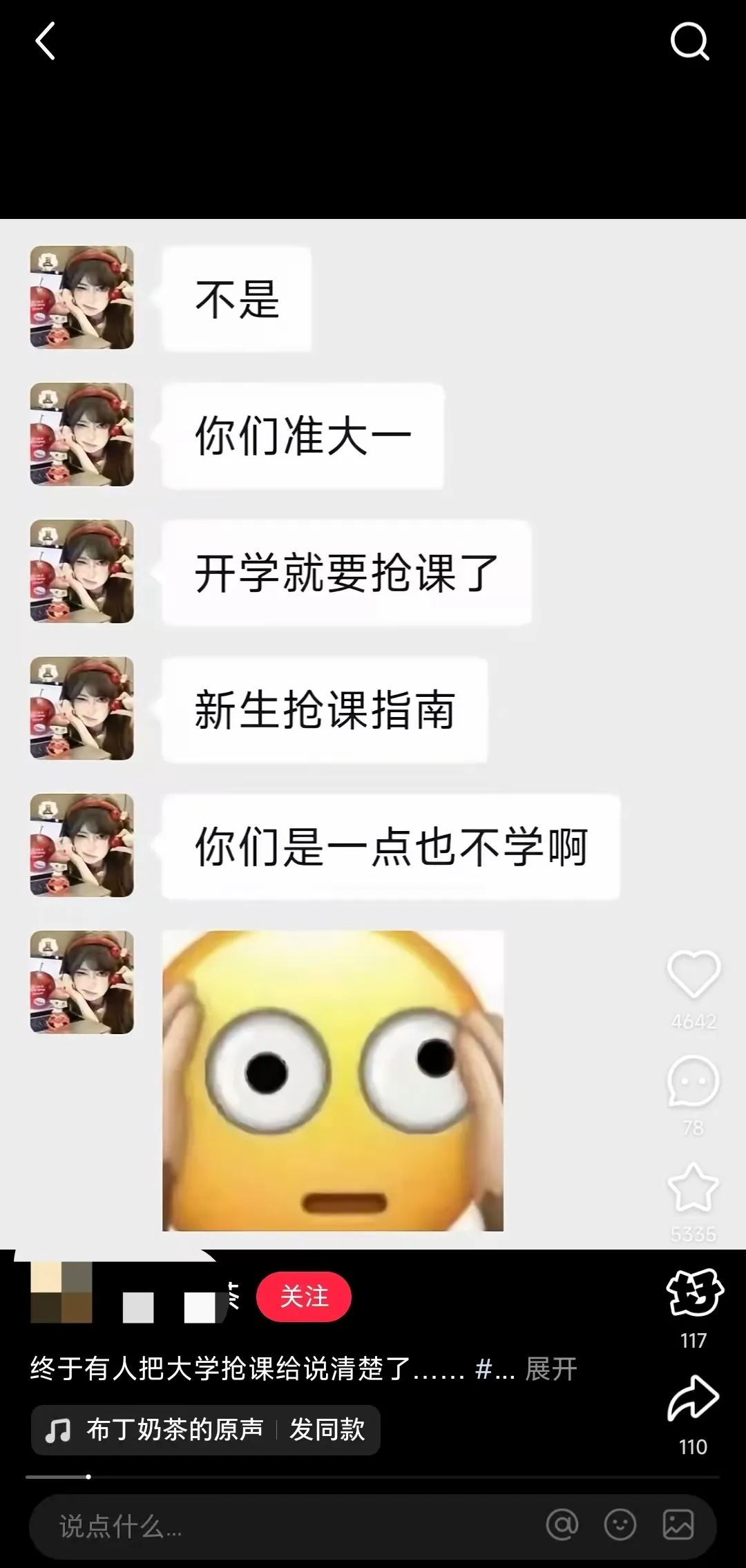Viewport: 746px width, 1568px height.
Task: Open the emoji picker in comment bar
Action: coord(620,1524)
